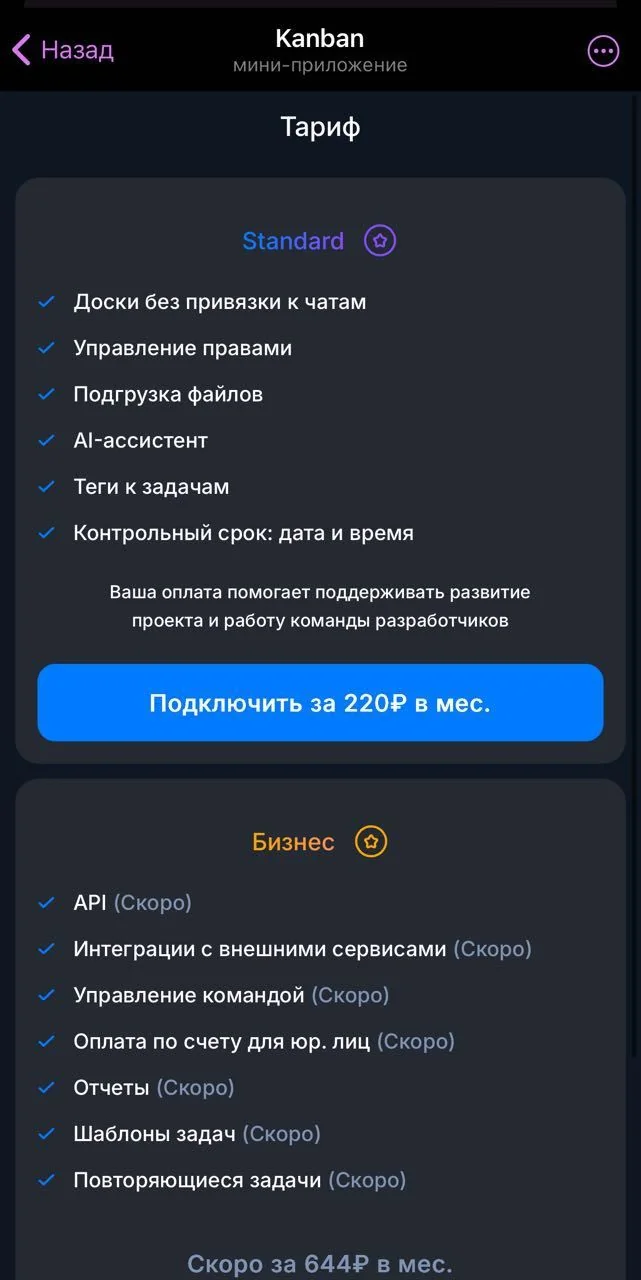This screenshot has height=1280, width=641.
Task: Tap Подключить за 220₽ в мес.
Action: click(x=320, y=703)
